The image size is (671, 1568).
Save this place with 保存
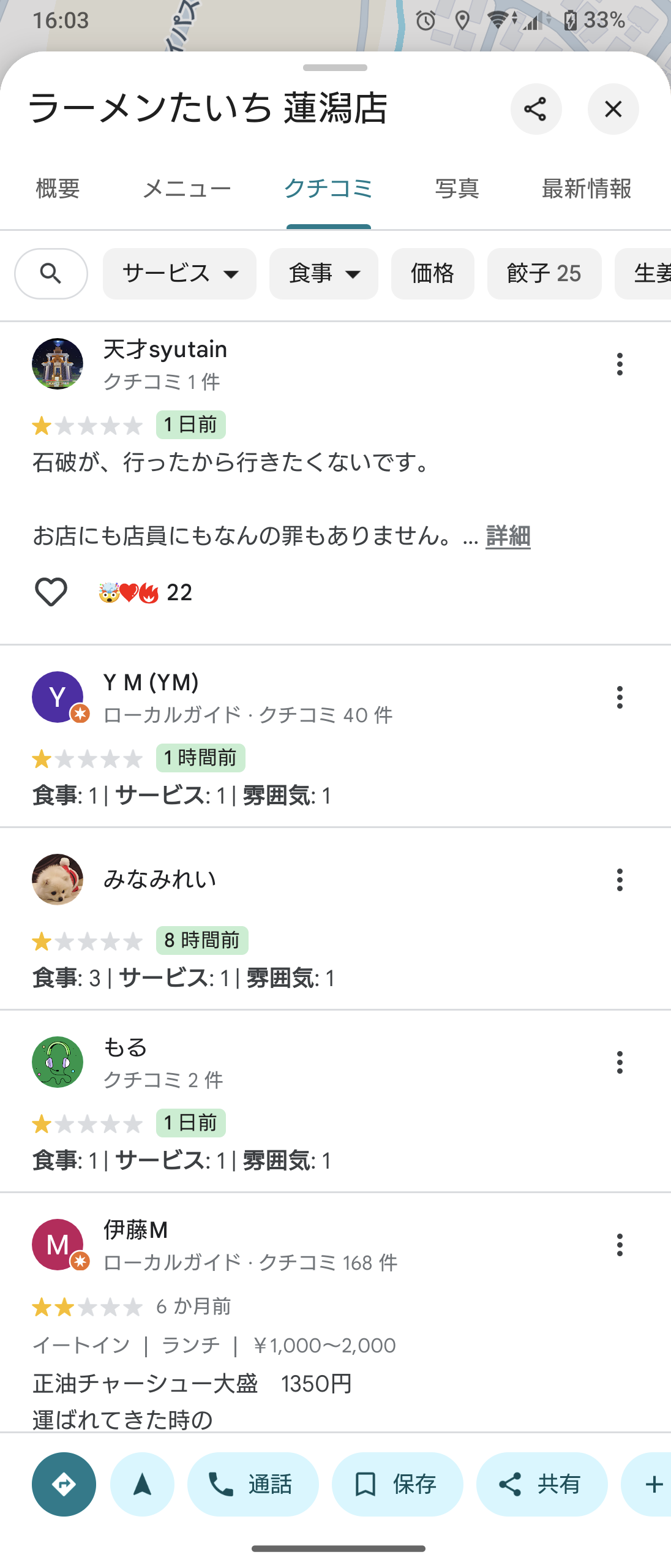(397, 1484)
